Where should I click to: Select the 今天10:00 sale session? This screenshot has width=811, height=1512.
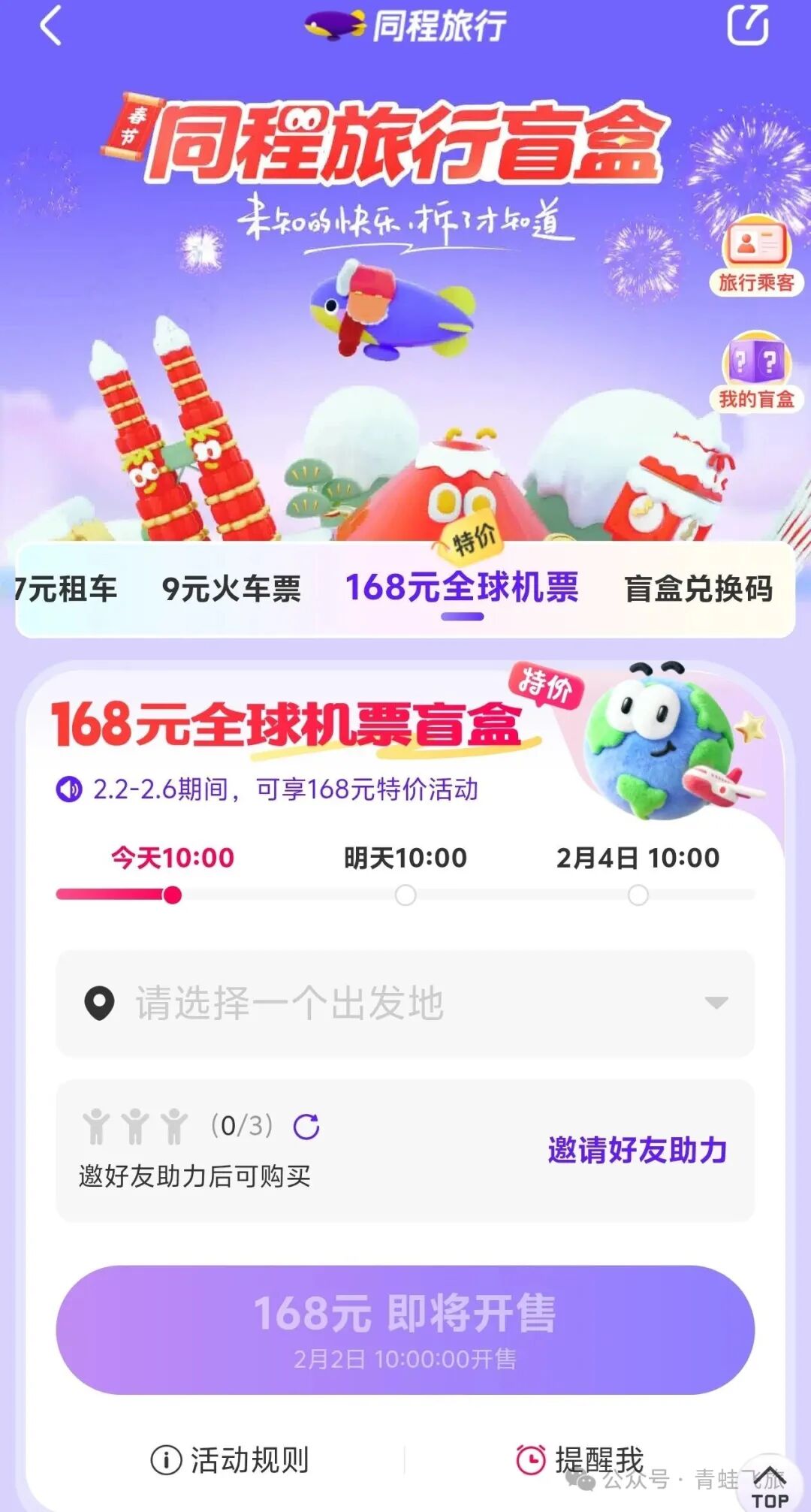[x=173, y=858]
